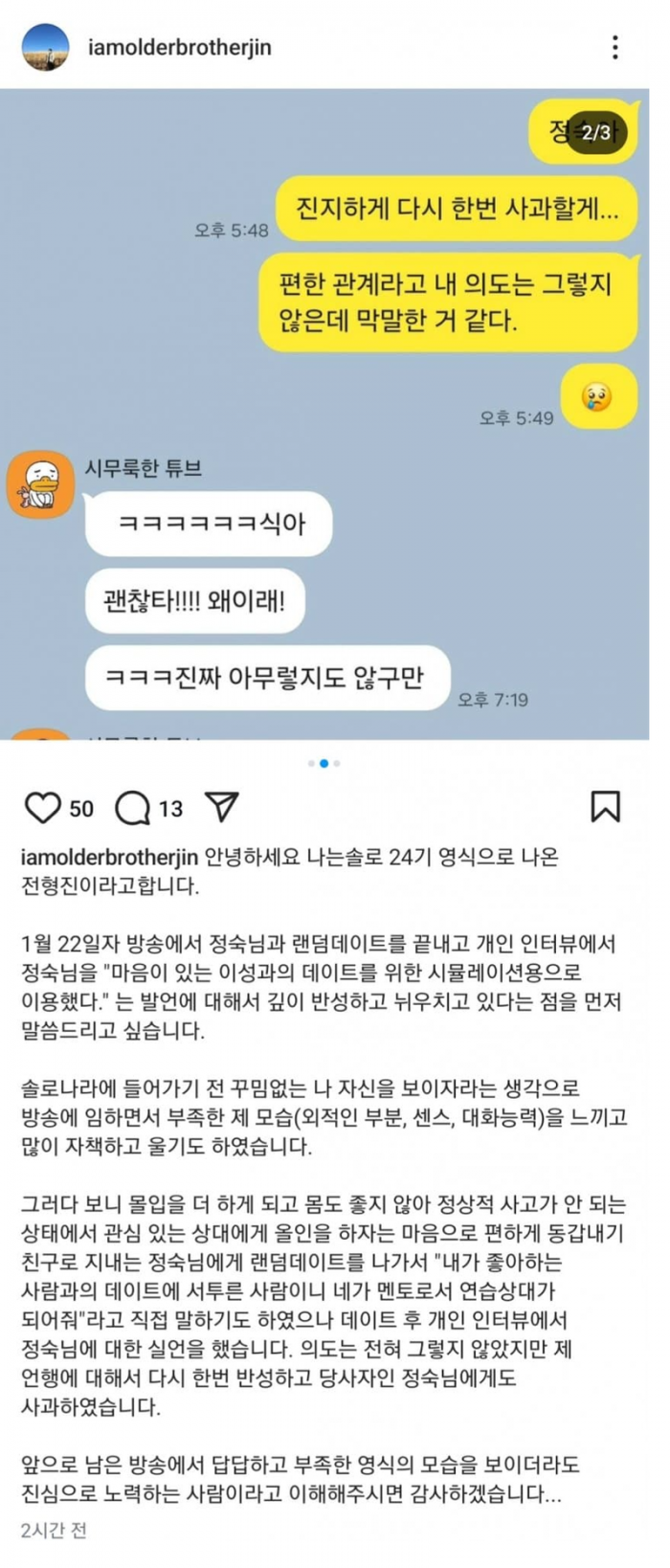This screenshot has width=670, height=1568.
Task: Open the post's three-dot overflow menu
Action: pos(614,47)
